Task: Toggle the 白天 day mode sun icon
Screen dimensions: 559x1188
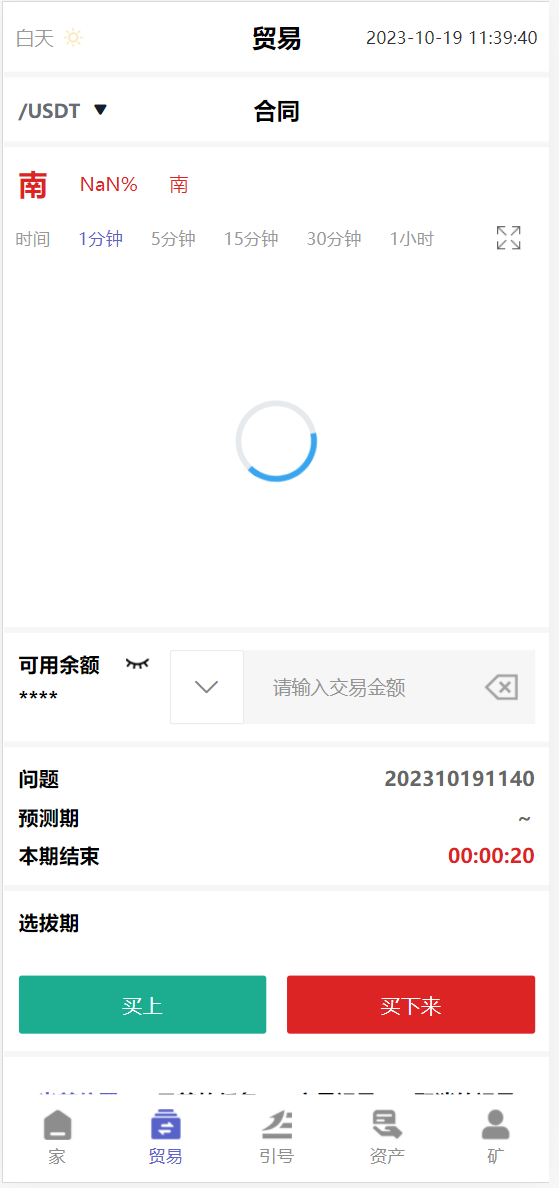Action: point(73,38)
